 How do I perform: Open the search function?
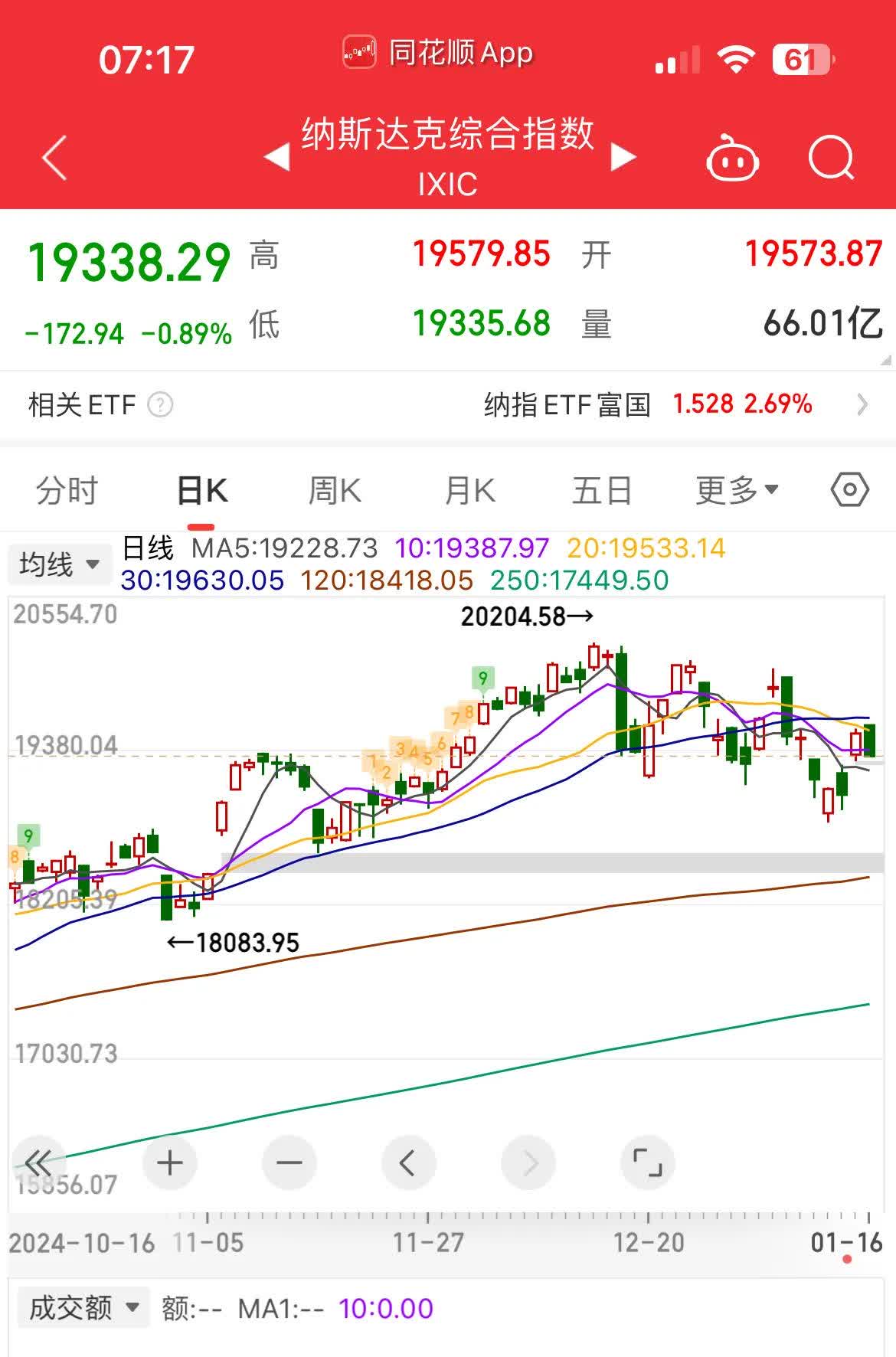832,159
